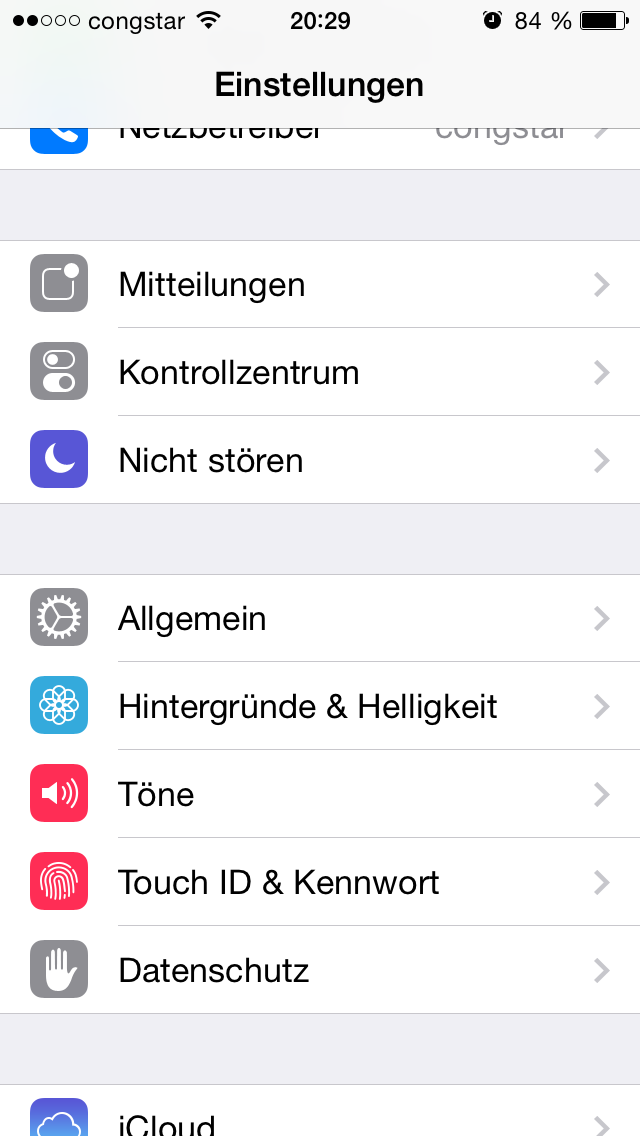Viewport: 640px width, 1136px height.
Task: Tap Touch ID & Kennwort
Action: coord(320,882)
